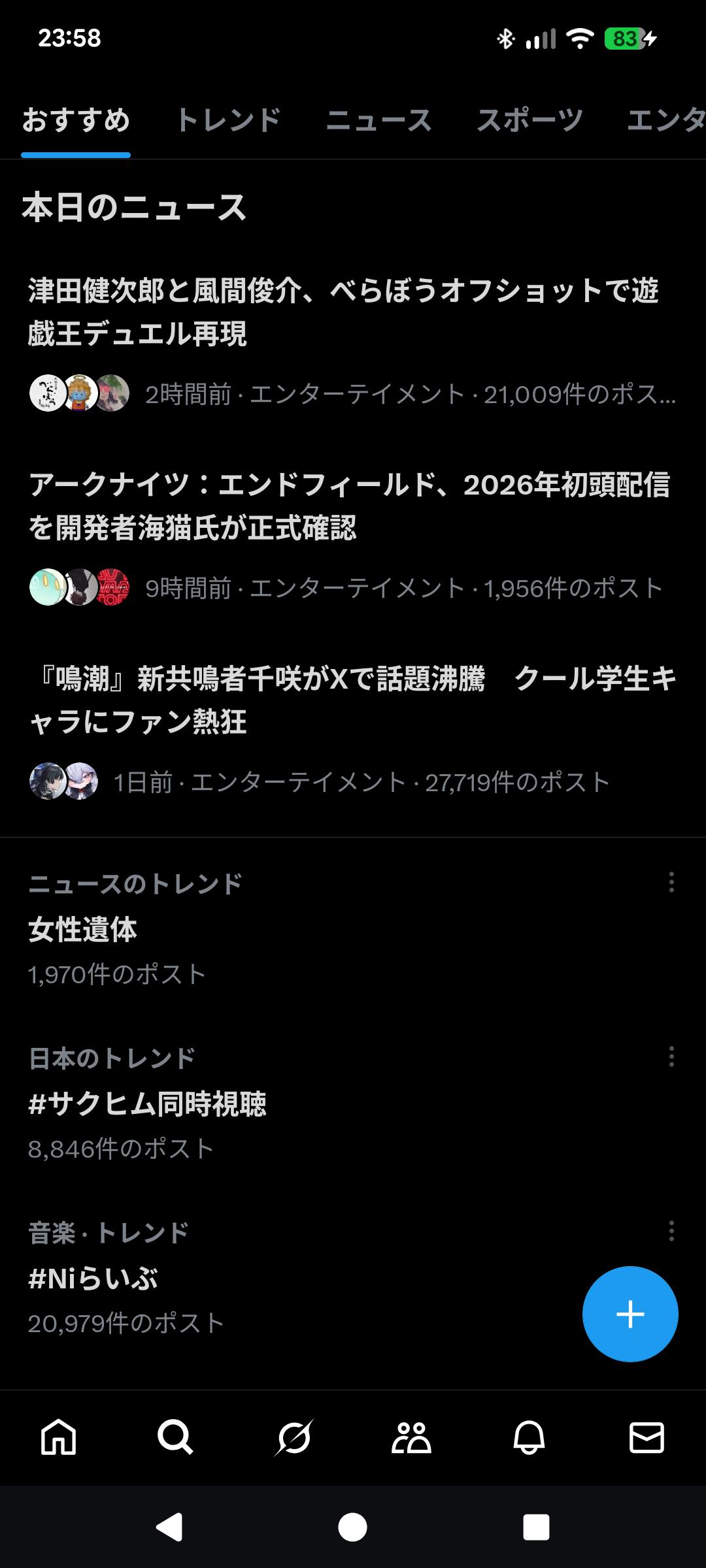The width and height of the screenshot is (706, 1568).
Task: Compose a new post
Action: [x=630, y=1314]
